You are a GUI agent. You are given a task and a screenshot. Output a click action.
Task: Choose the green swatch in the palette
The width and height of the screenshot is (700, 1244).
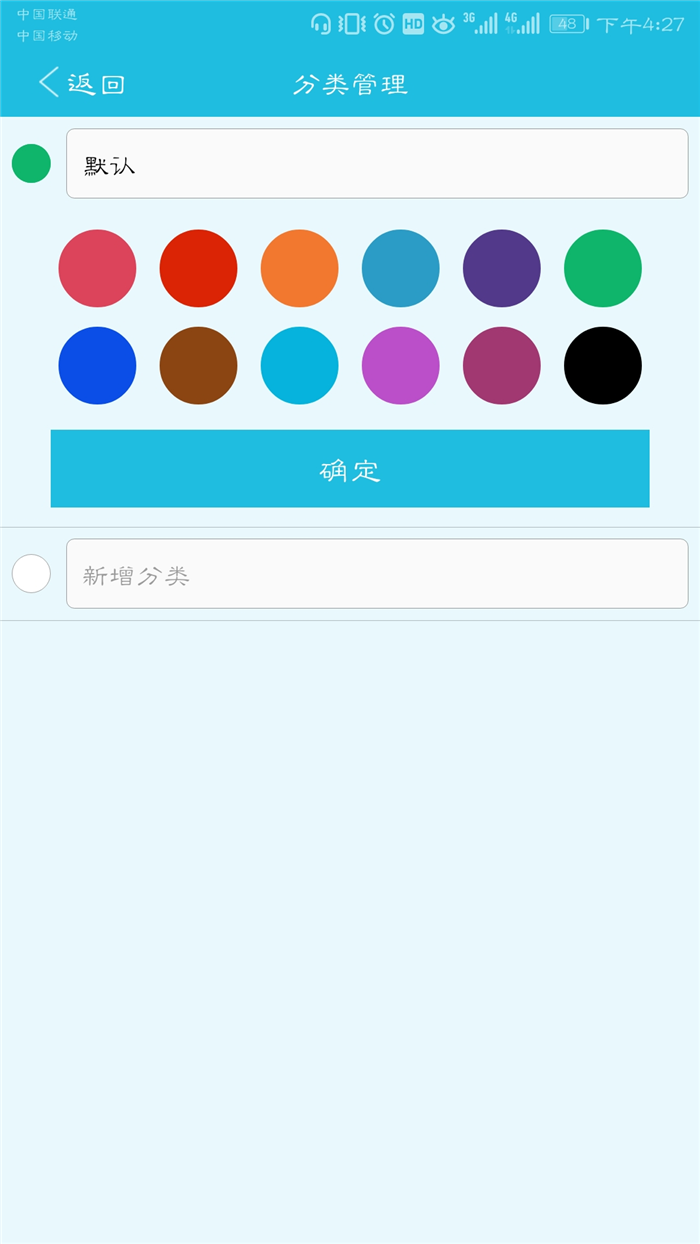[602, 268]
